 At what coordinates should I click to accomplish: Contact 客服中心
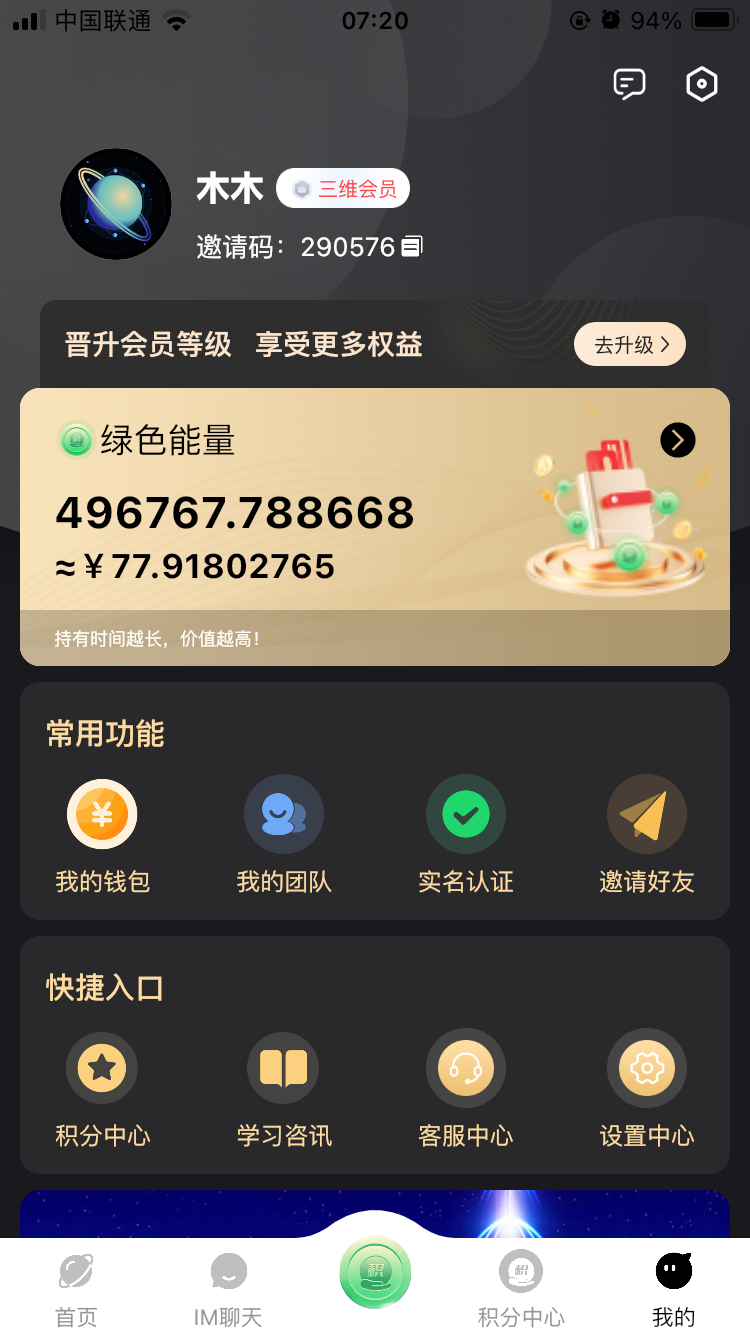(x=466, y=1090)
